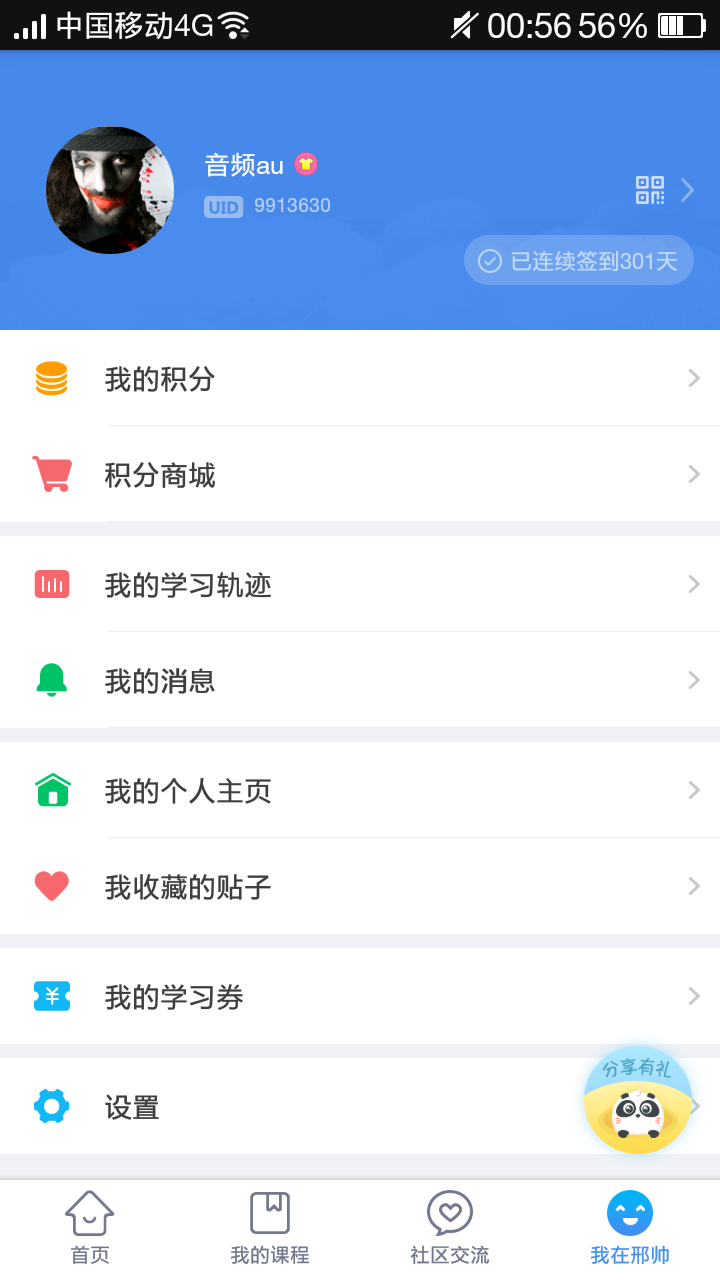This screenshot has height=1280, width=720.
Task: Open the profile avatar picture
Action: pyautogui.click(x=110, y=190)
